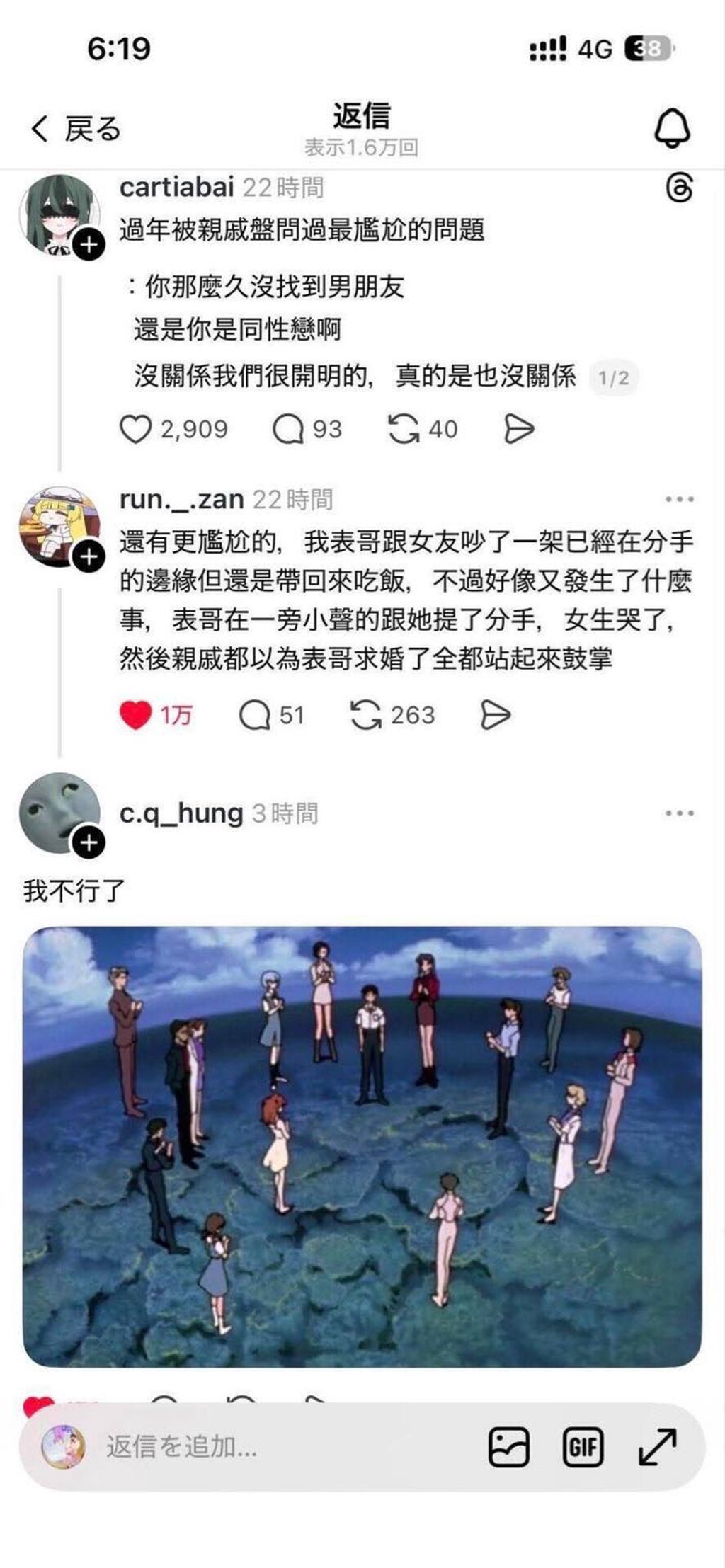
Task: Open comments on cartiabai's post
Action: 288,429
